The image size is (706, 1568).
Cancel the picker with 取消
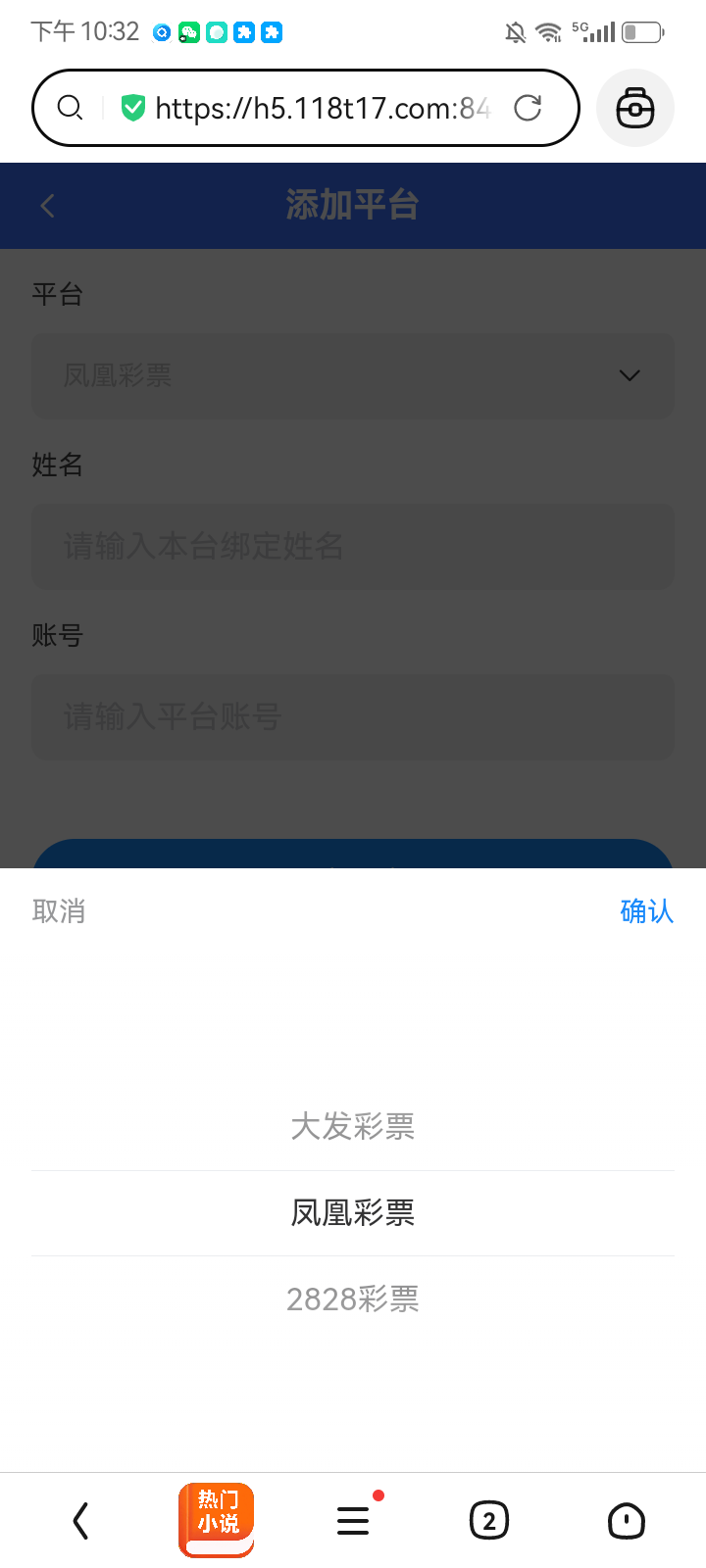(58, 911)
